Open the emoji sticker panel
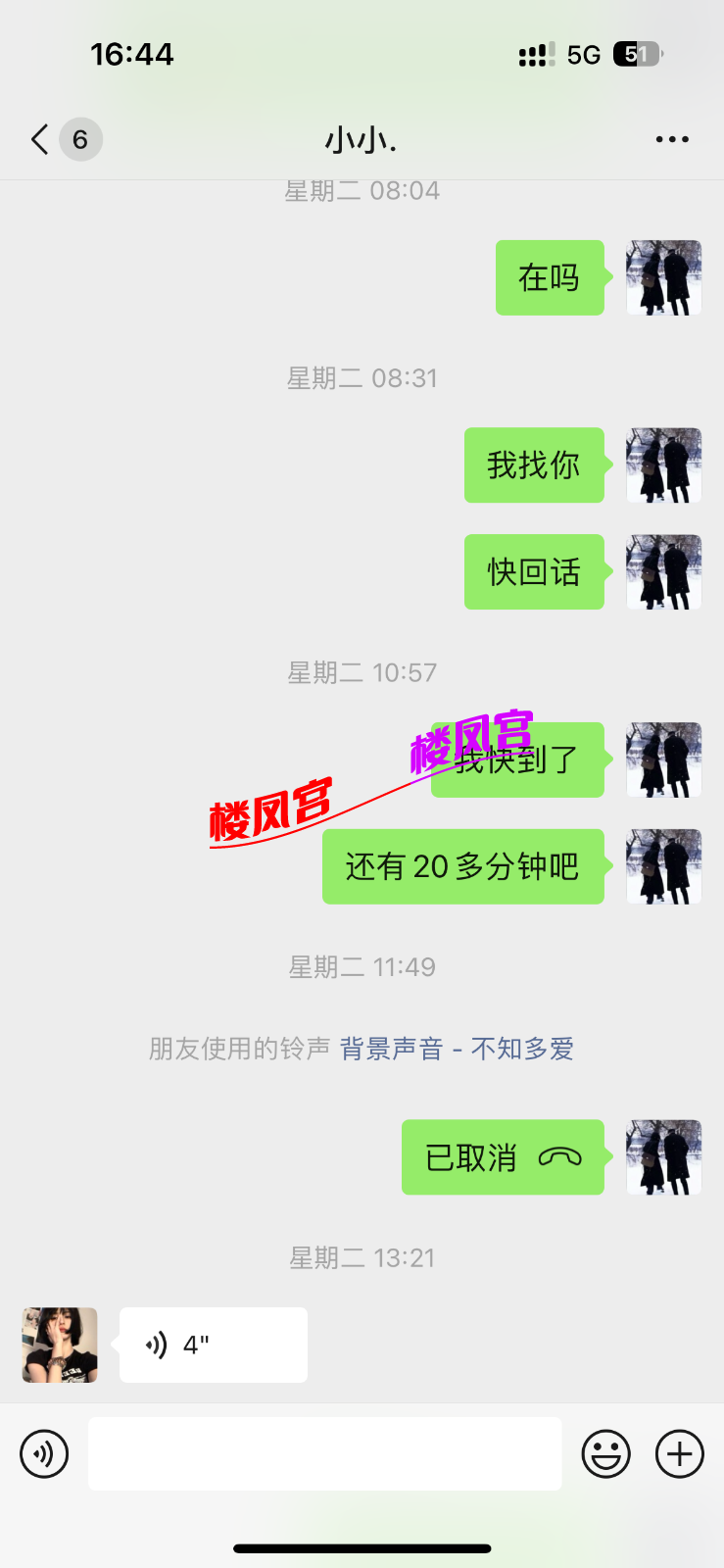 click(605, 1453)
